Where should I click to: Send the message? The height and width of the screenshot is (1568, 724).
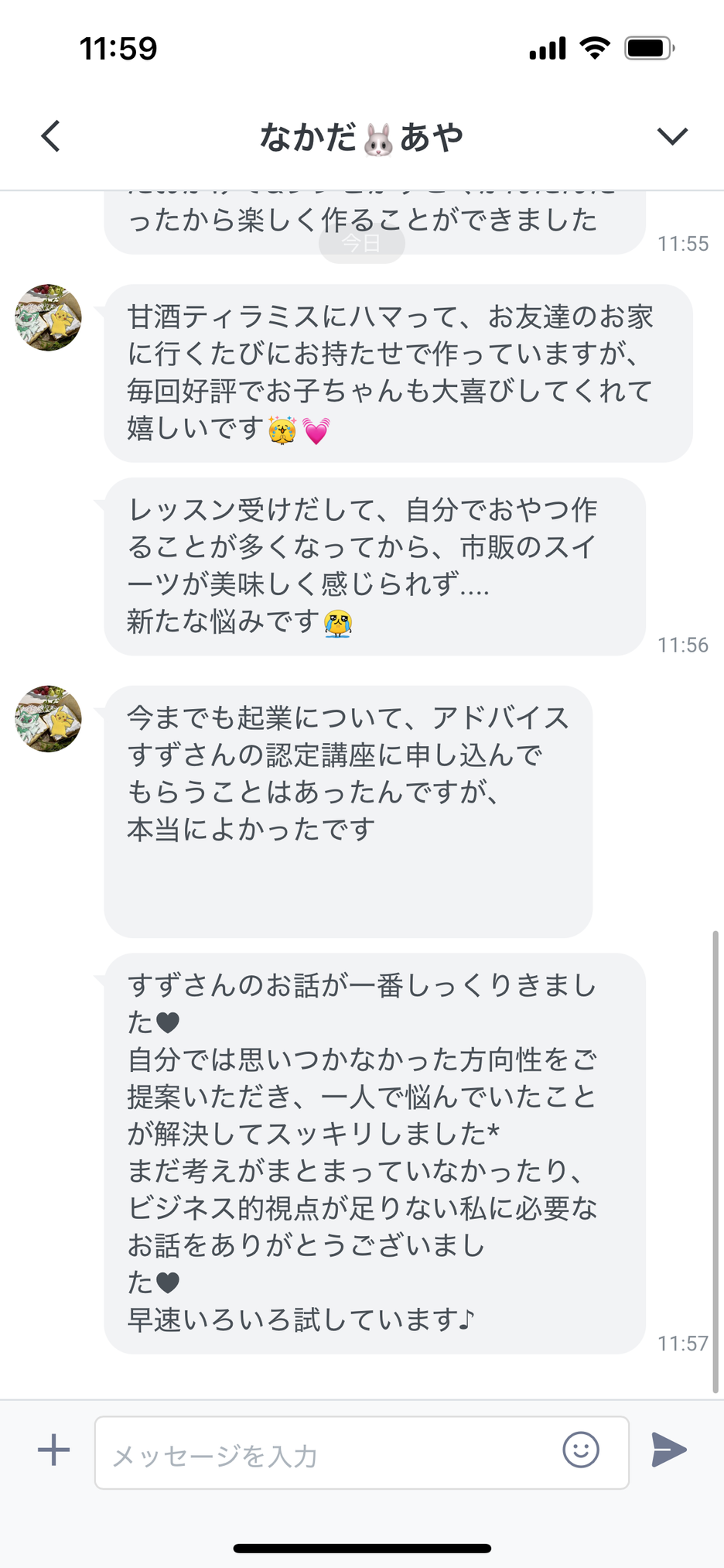(669, 1450)
